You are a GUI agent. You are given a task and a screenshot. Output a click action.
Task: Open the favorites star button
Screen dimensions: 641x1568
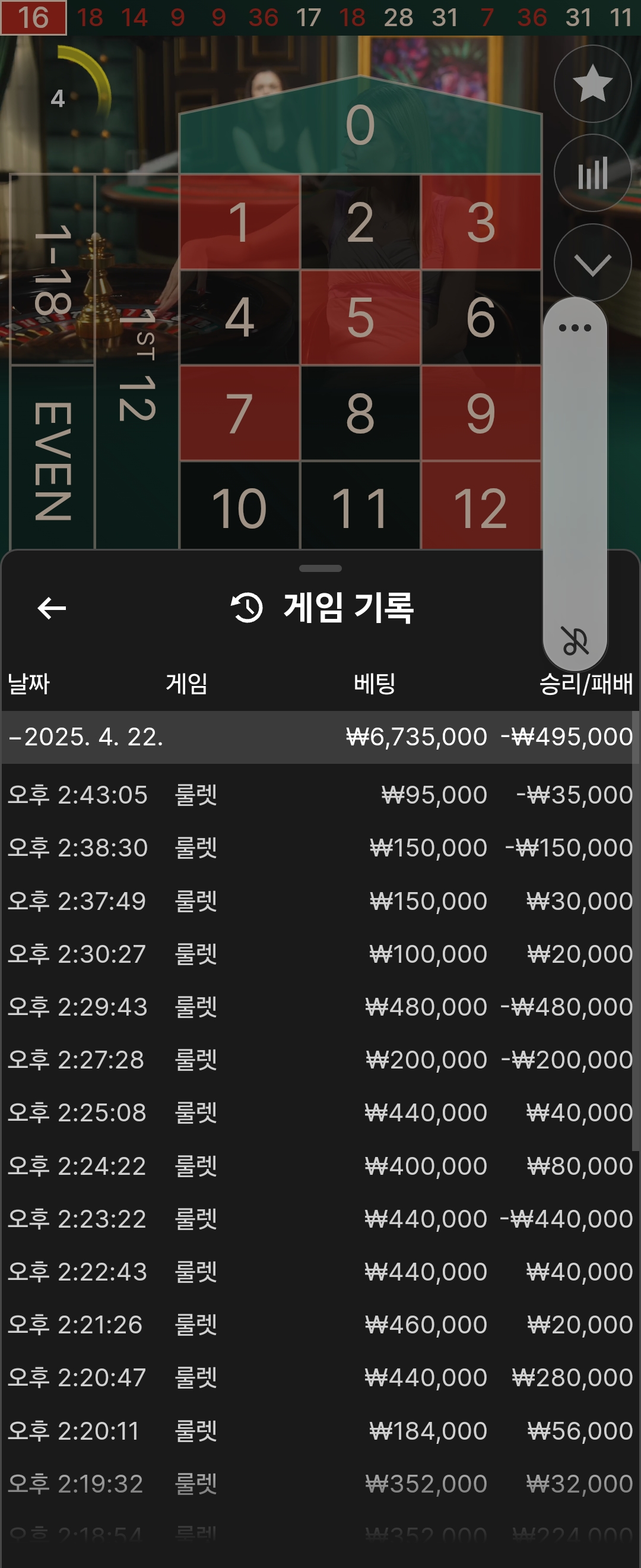(592, 83)
